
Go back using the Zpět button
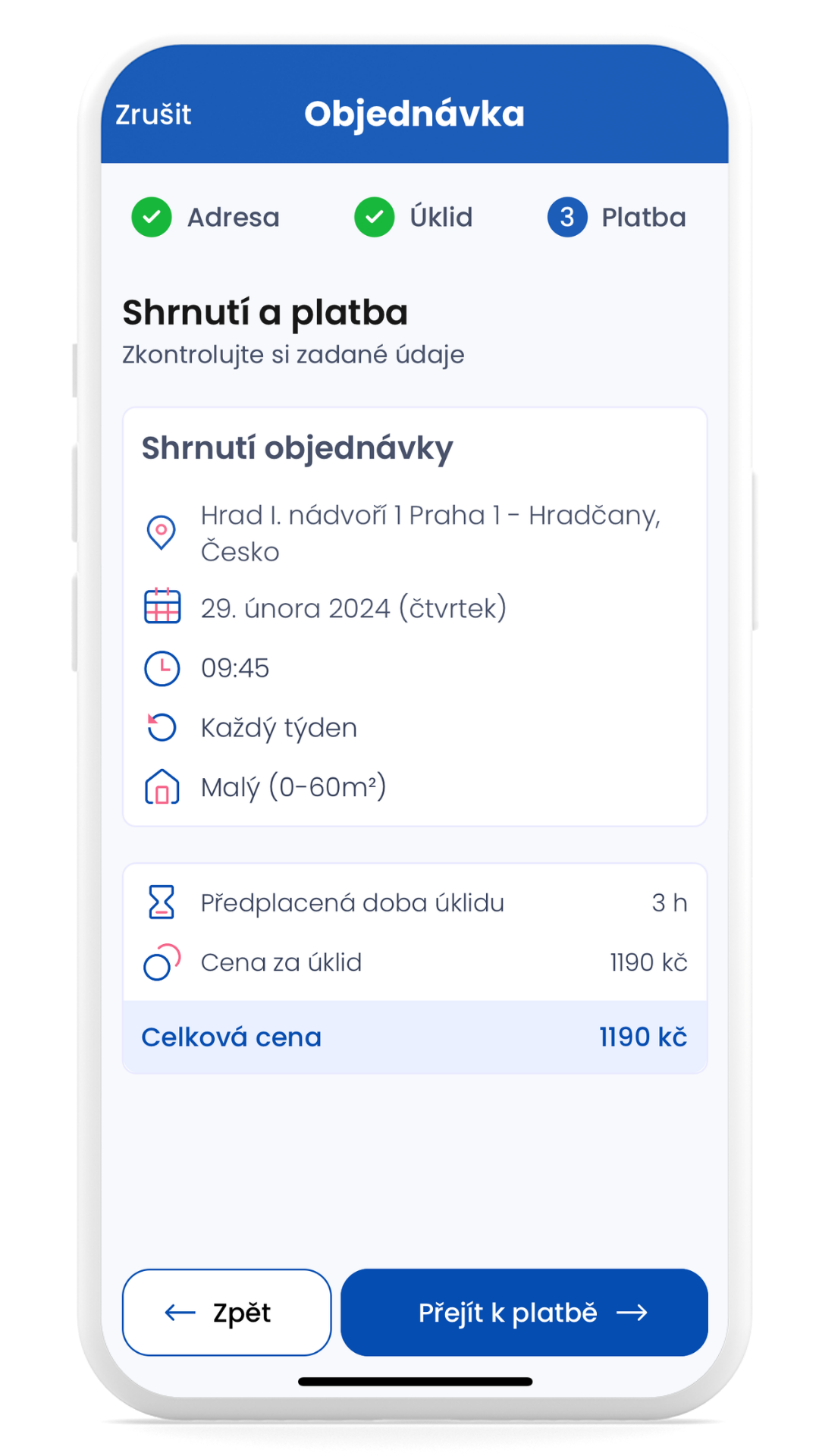pos(227,1312)
